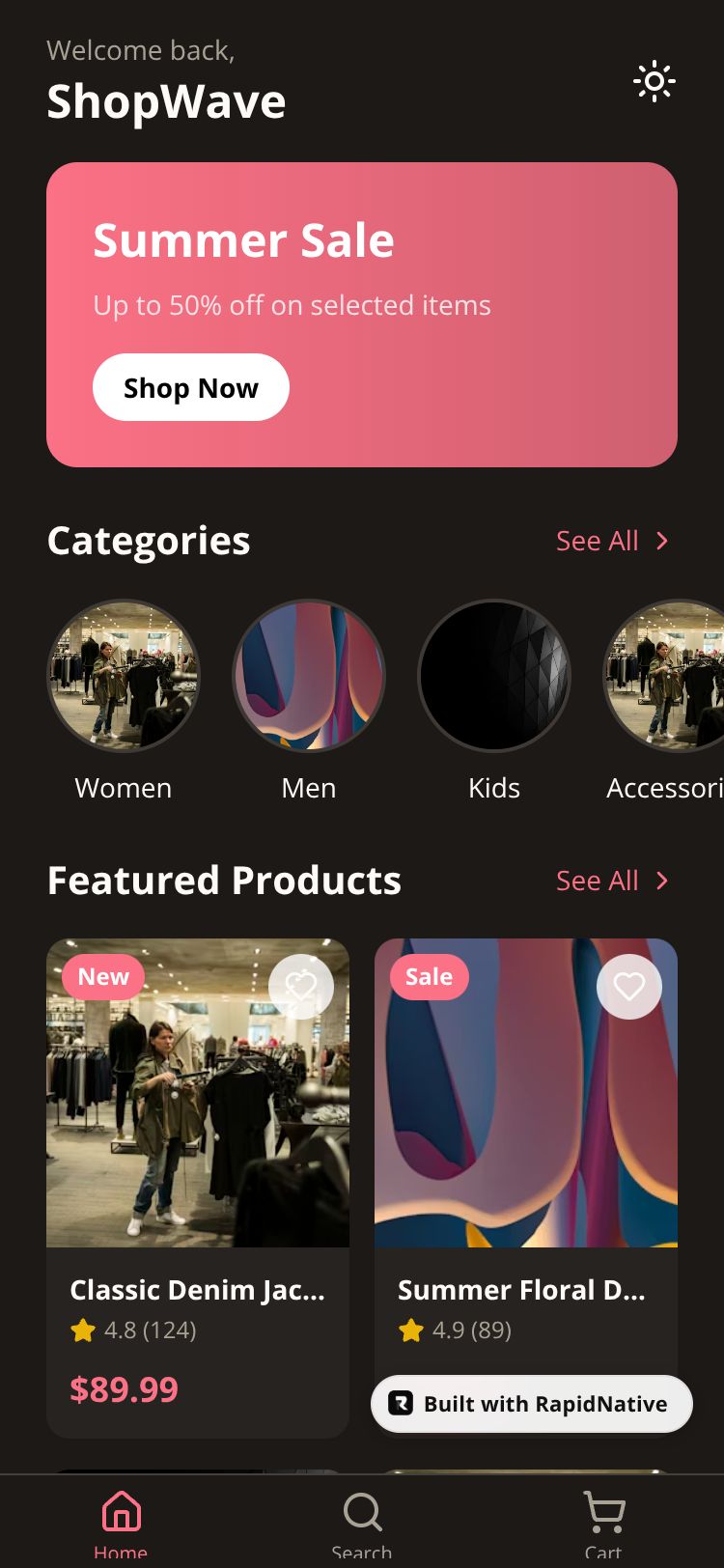Open the Women category

coord(124,676)
